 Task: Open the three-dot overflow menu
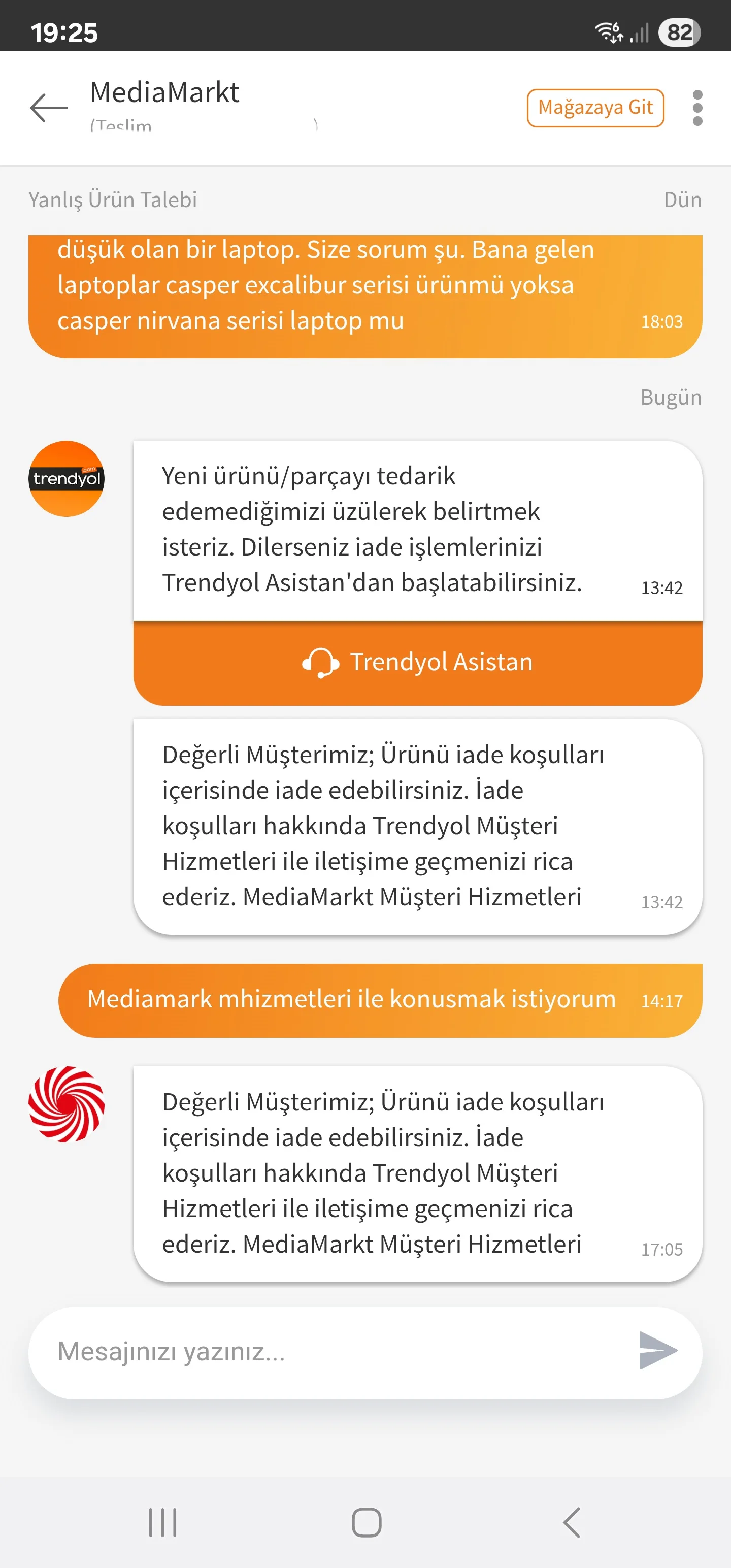(x=697, y=108)
